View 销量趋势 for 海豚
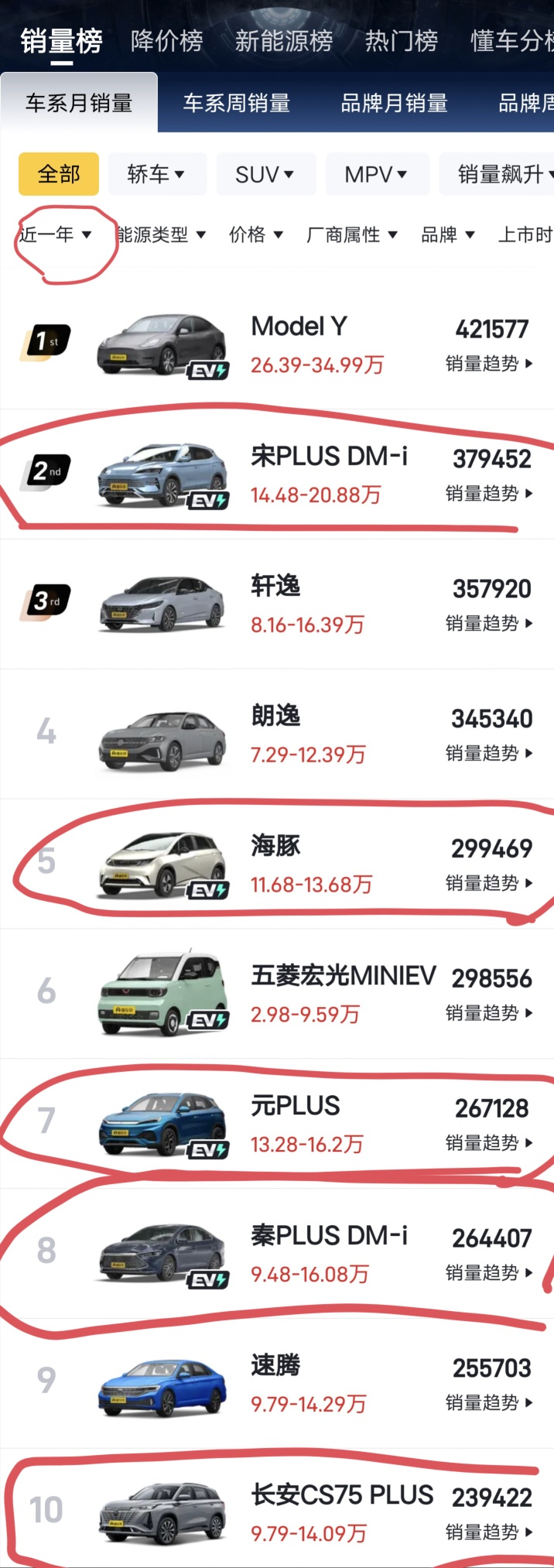The image size is (554, 1568). (489, 883)
